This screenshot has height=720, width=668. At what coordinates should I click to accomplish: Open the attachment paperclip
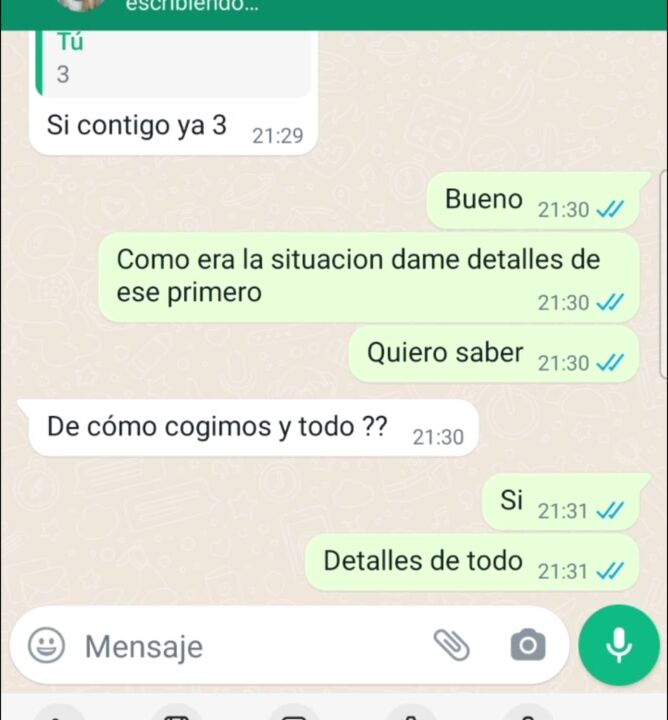click(x=452, y=646)
